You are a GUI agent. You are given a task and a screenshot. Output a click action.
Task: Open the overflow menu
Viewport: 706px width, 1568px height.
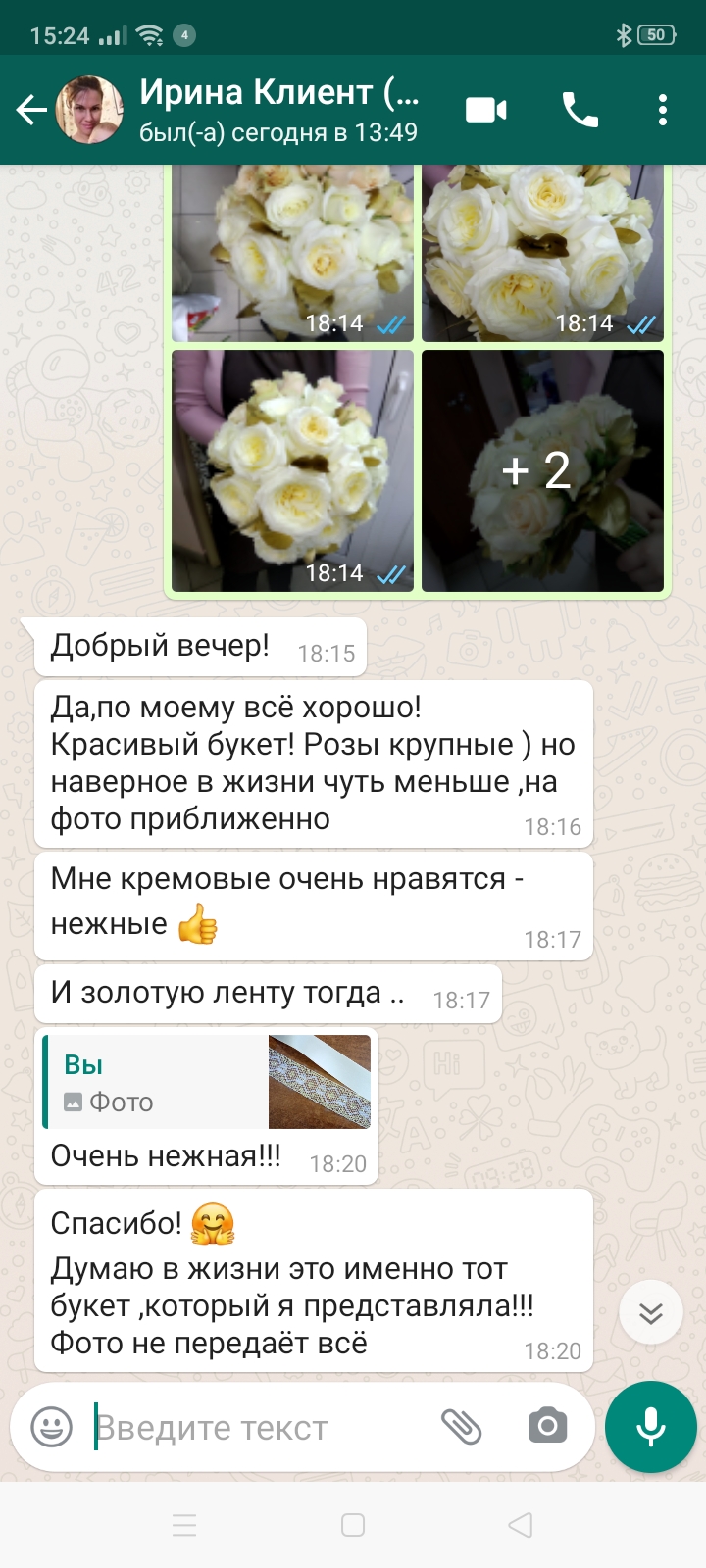coord(663,110)
